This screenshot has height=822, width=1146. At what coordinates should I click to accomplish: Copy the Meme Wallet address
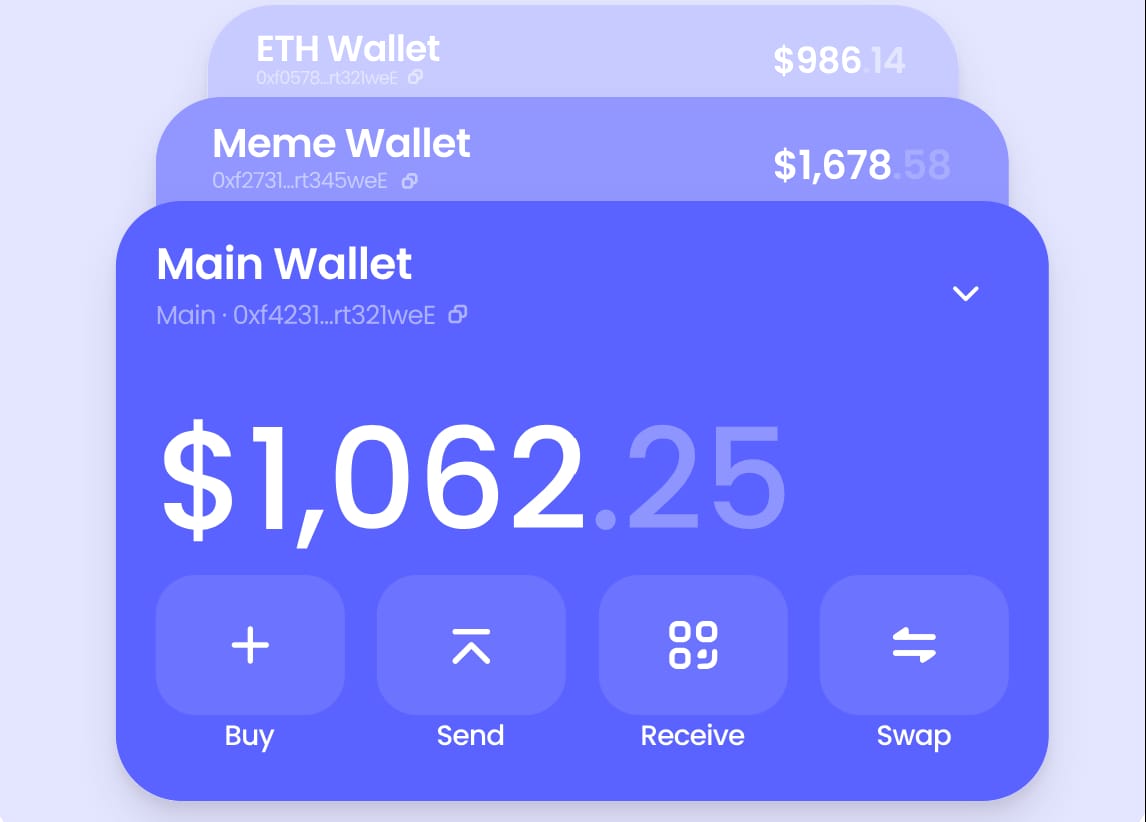point(409,181)
